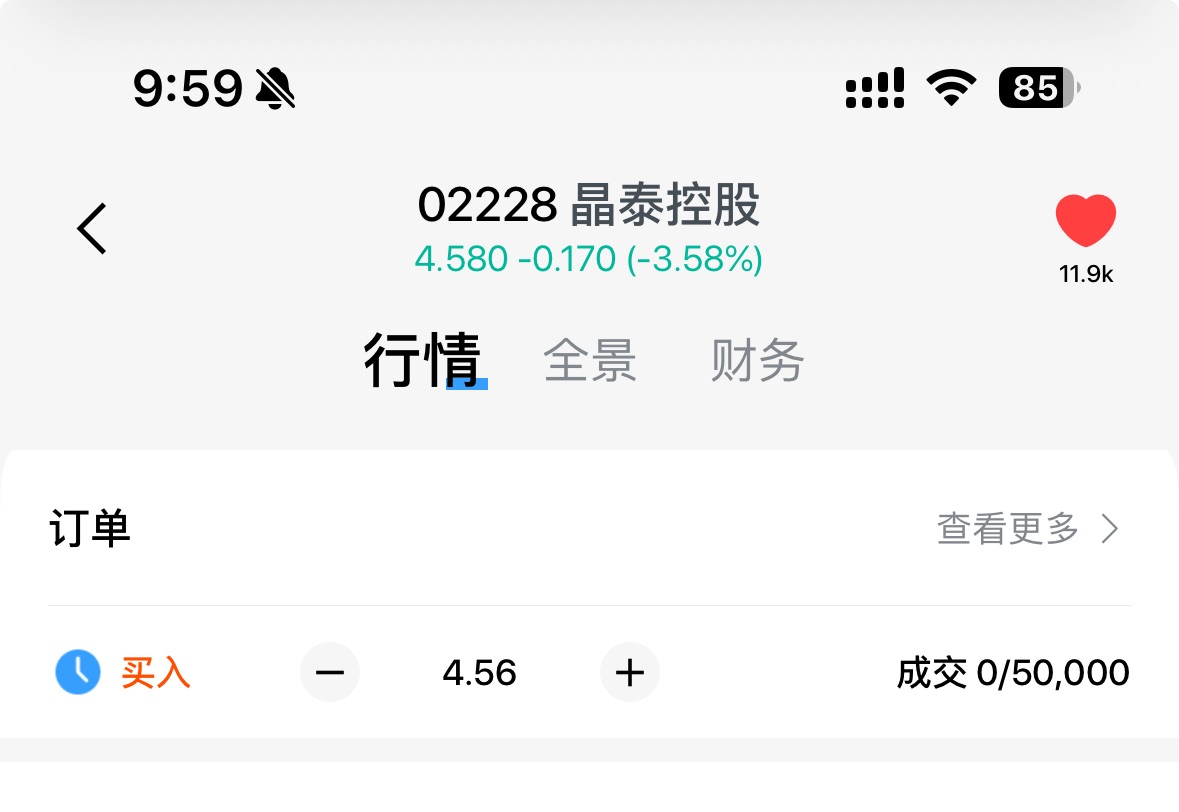Switch to the 全景 tab
The height and width of the screenshot is (812, 1179).
click(x=590, y=360)
